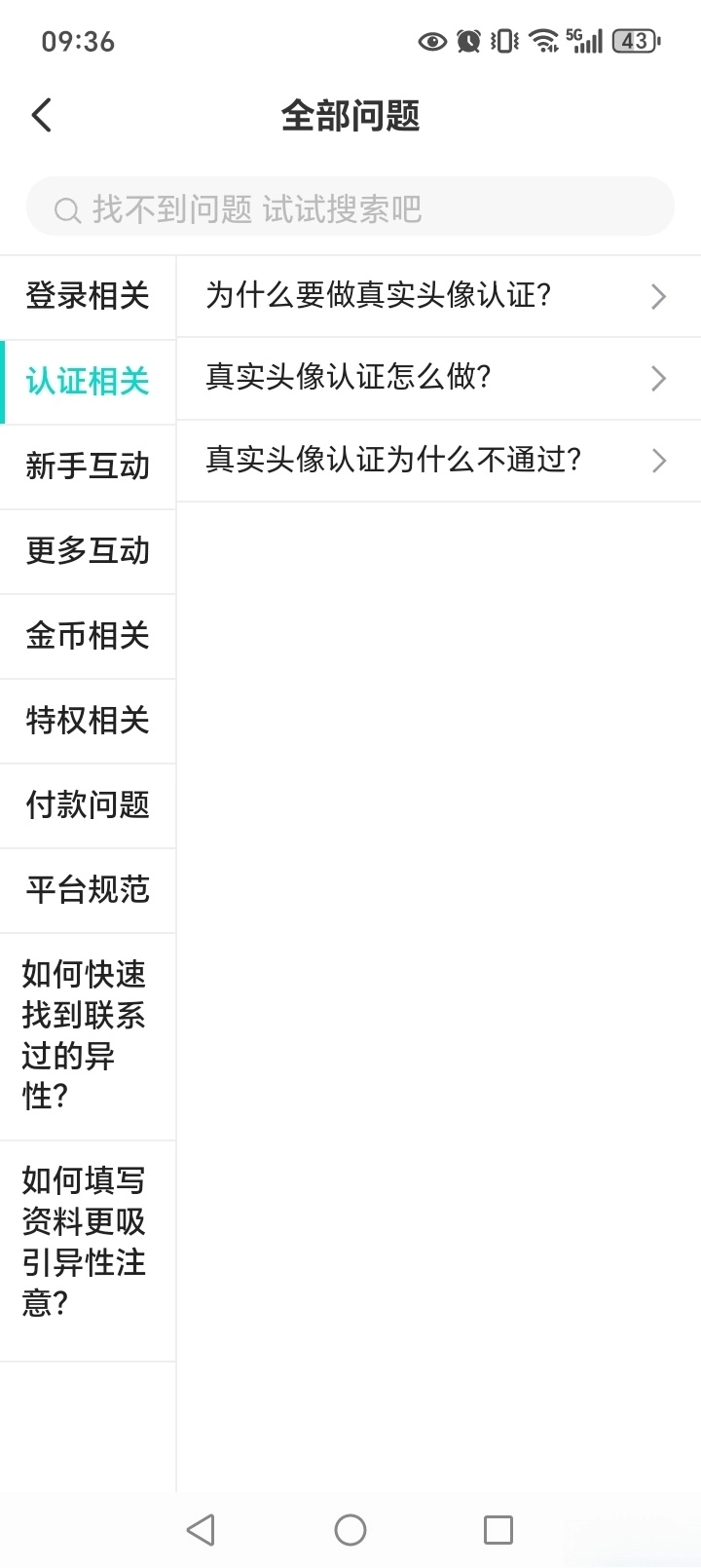The height and width of the screenshot is (1568, 701).
Task: Tap the search input field
Action: point(350,207)
